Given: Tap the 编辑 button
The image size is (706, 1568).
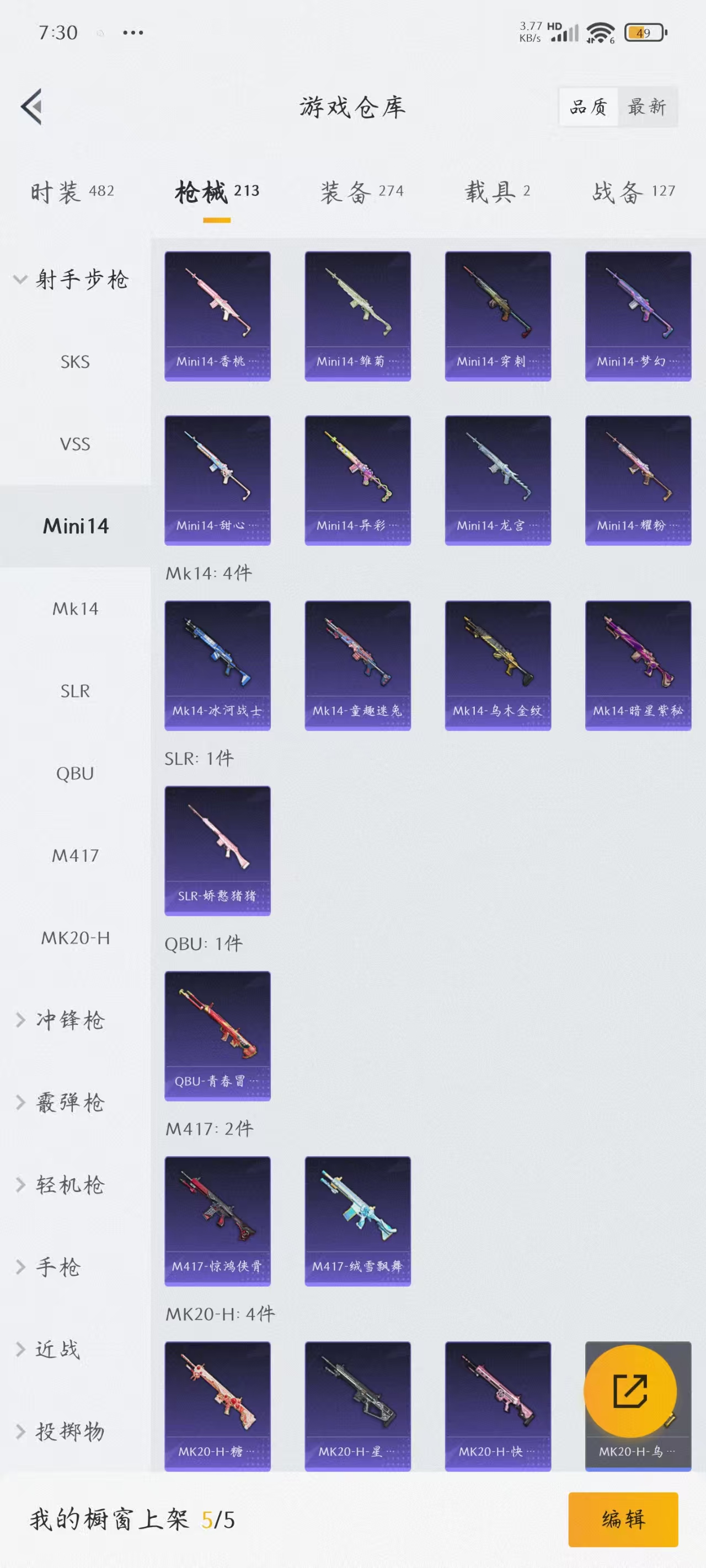Looking at the screenshot, I should (x=623, y=1519).
